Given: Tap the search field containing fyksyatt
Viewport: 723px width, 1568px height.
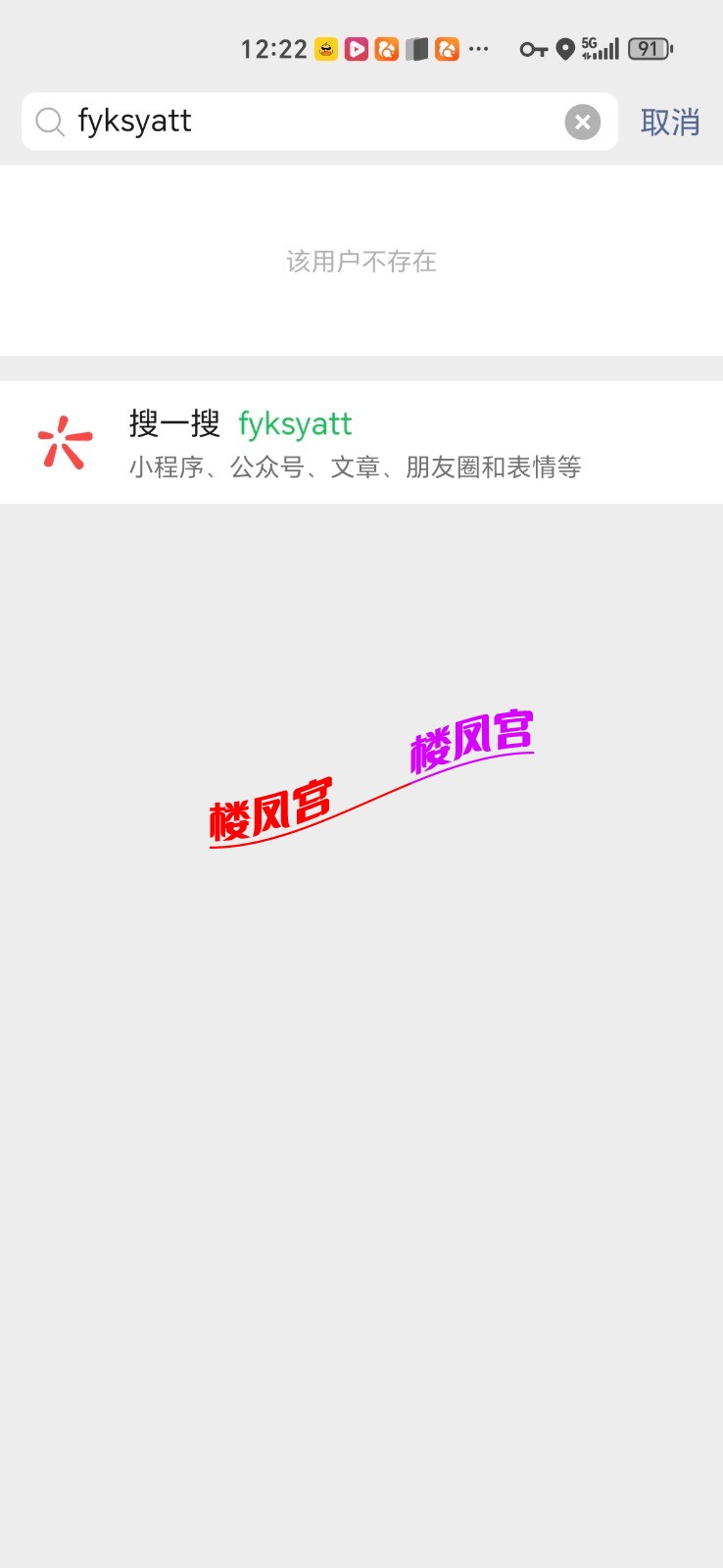Looking at the screenshot, I should tap(313, 122).
